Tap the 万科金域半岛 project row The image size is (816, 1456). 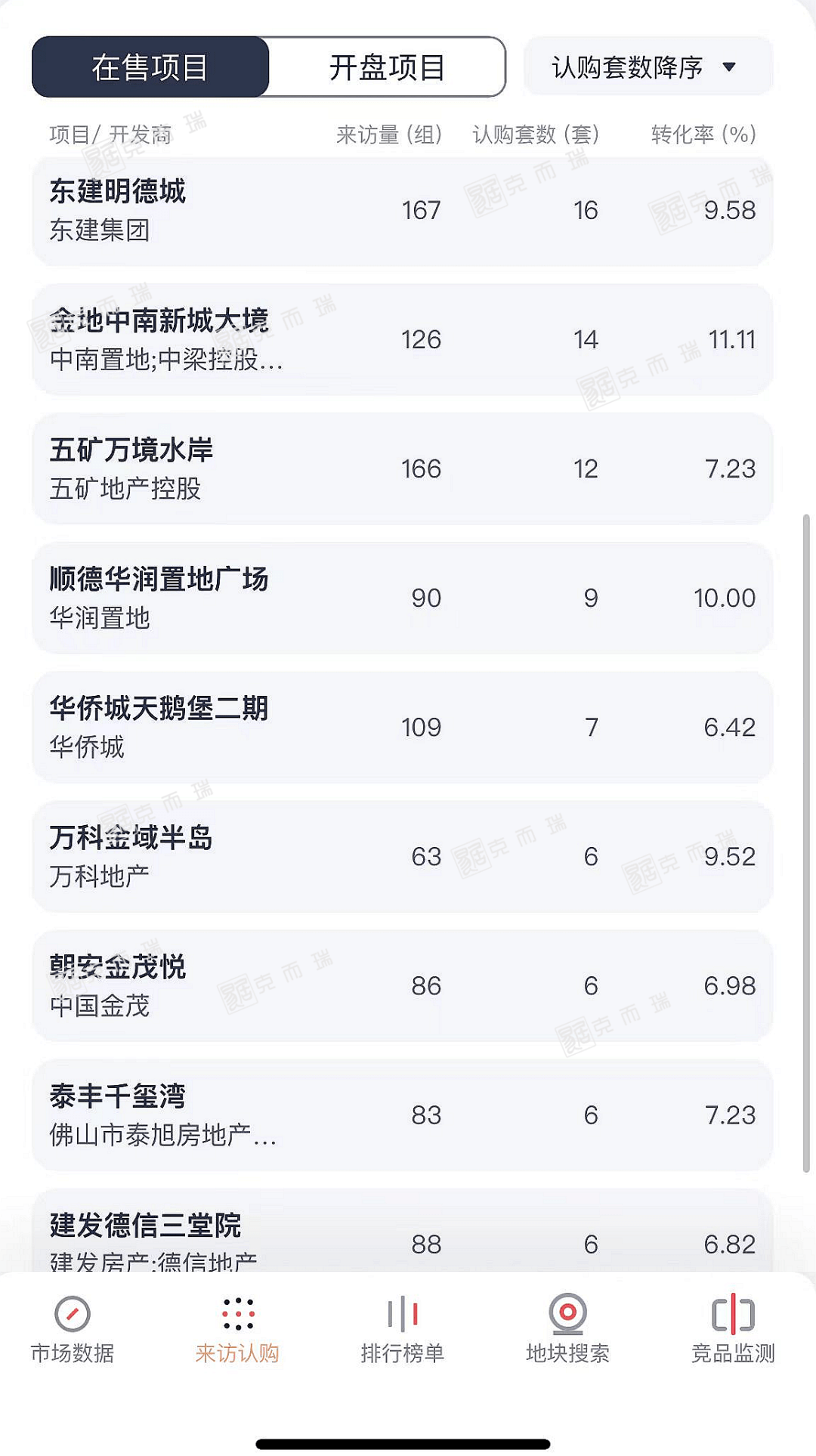[402, 857]
